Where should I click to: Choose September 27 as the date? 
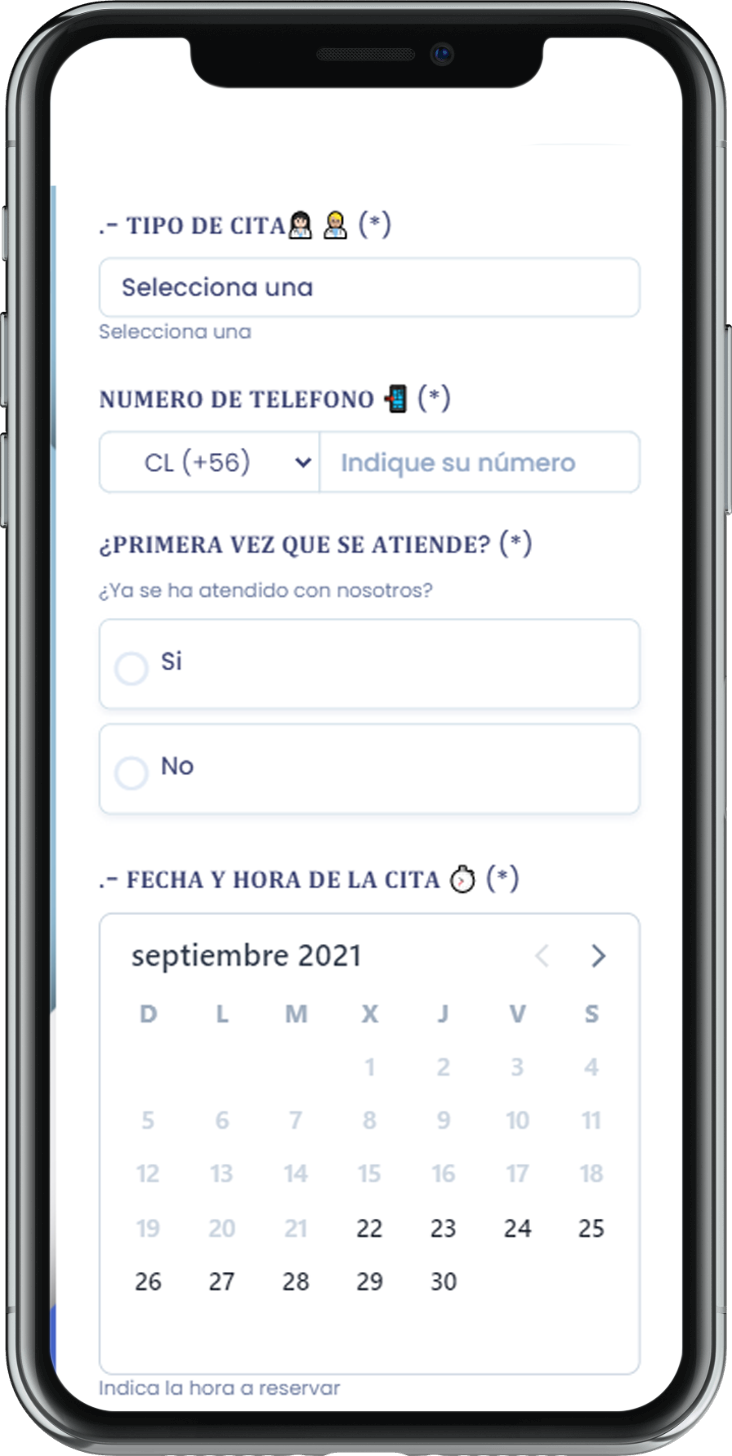point(222,1282)
